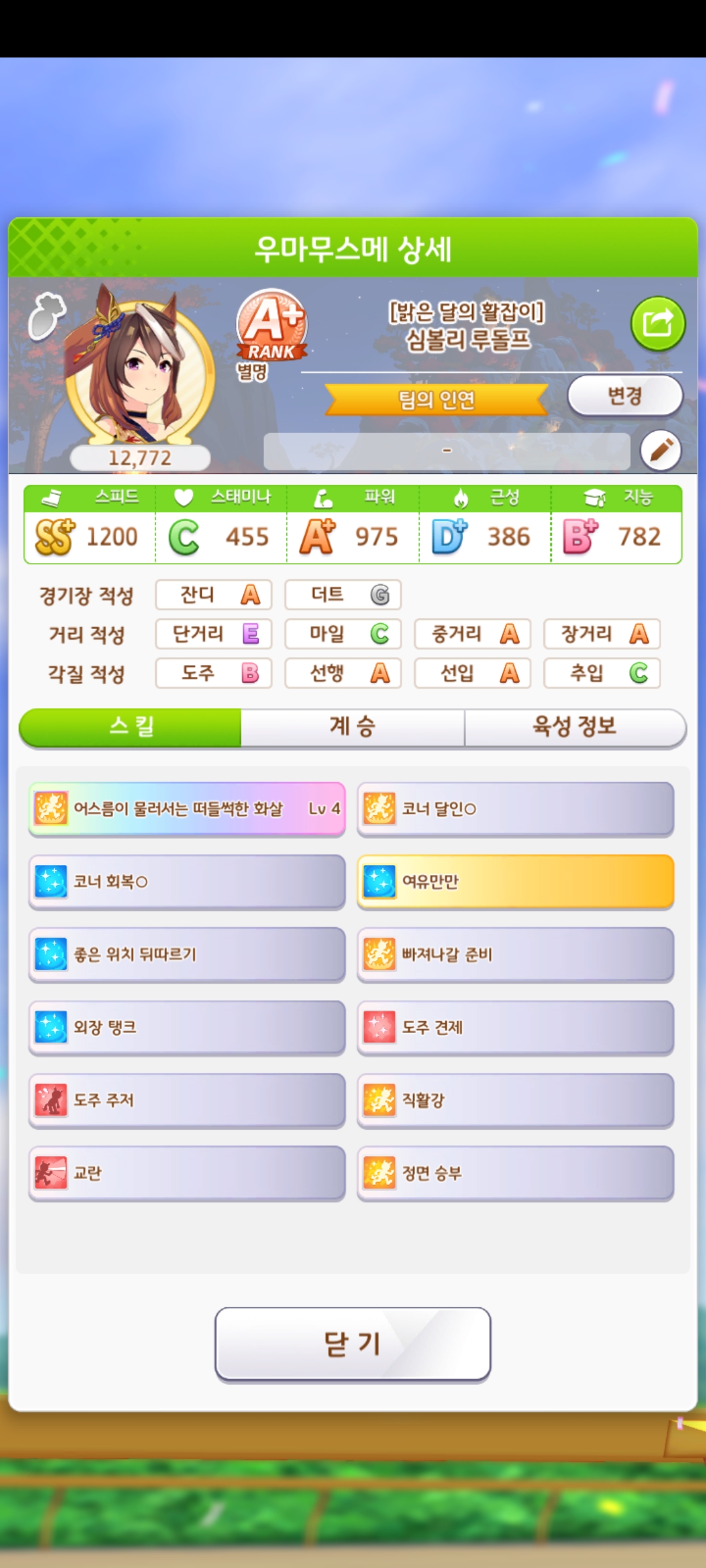View the 좋은 위치 뒤따르기 skill
The width and height of the screenshot is (706, 1568).
click(x=187, y=955)
